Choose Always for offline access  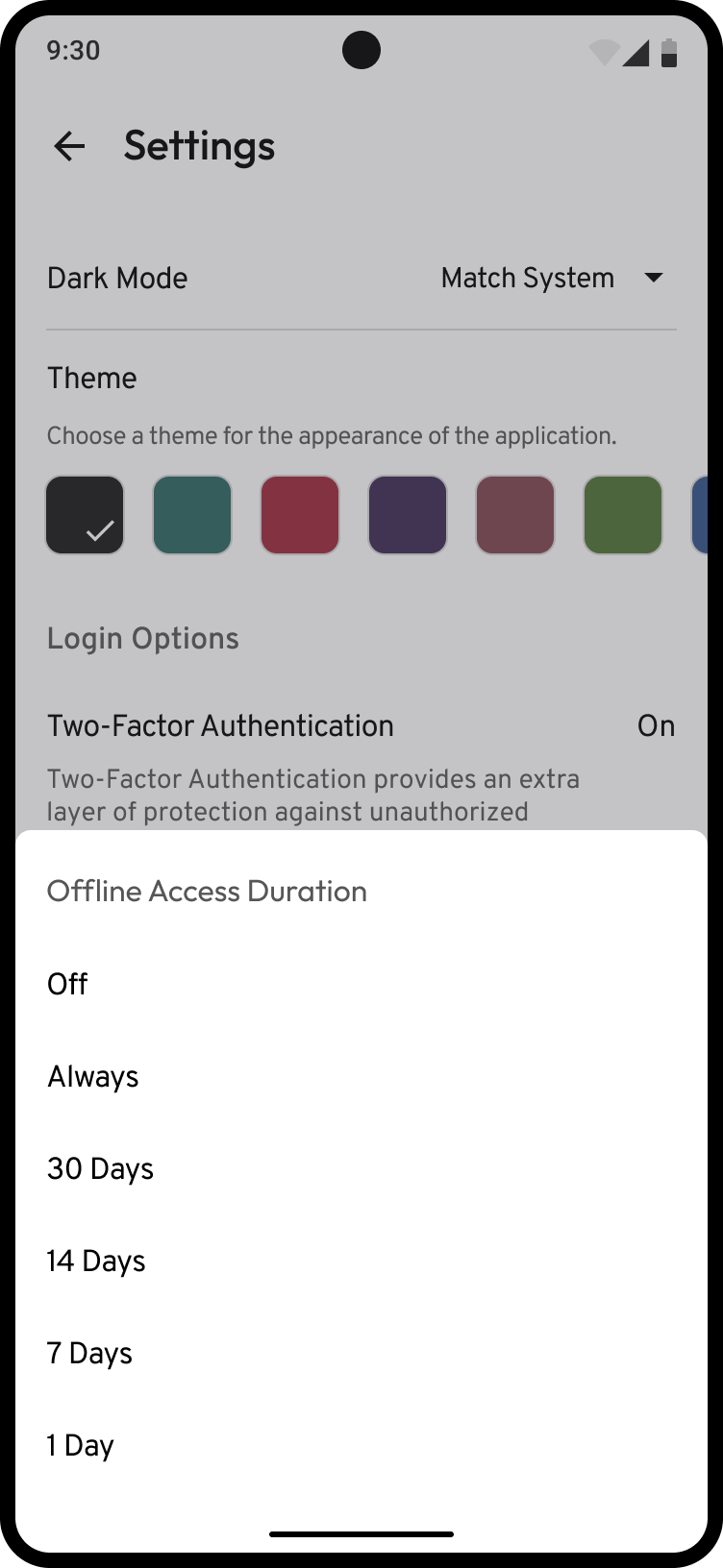click(93, 1076)
